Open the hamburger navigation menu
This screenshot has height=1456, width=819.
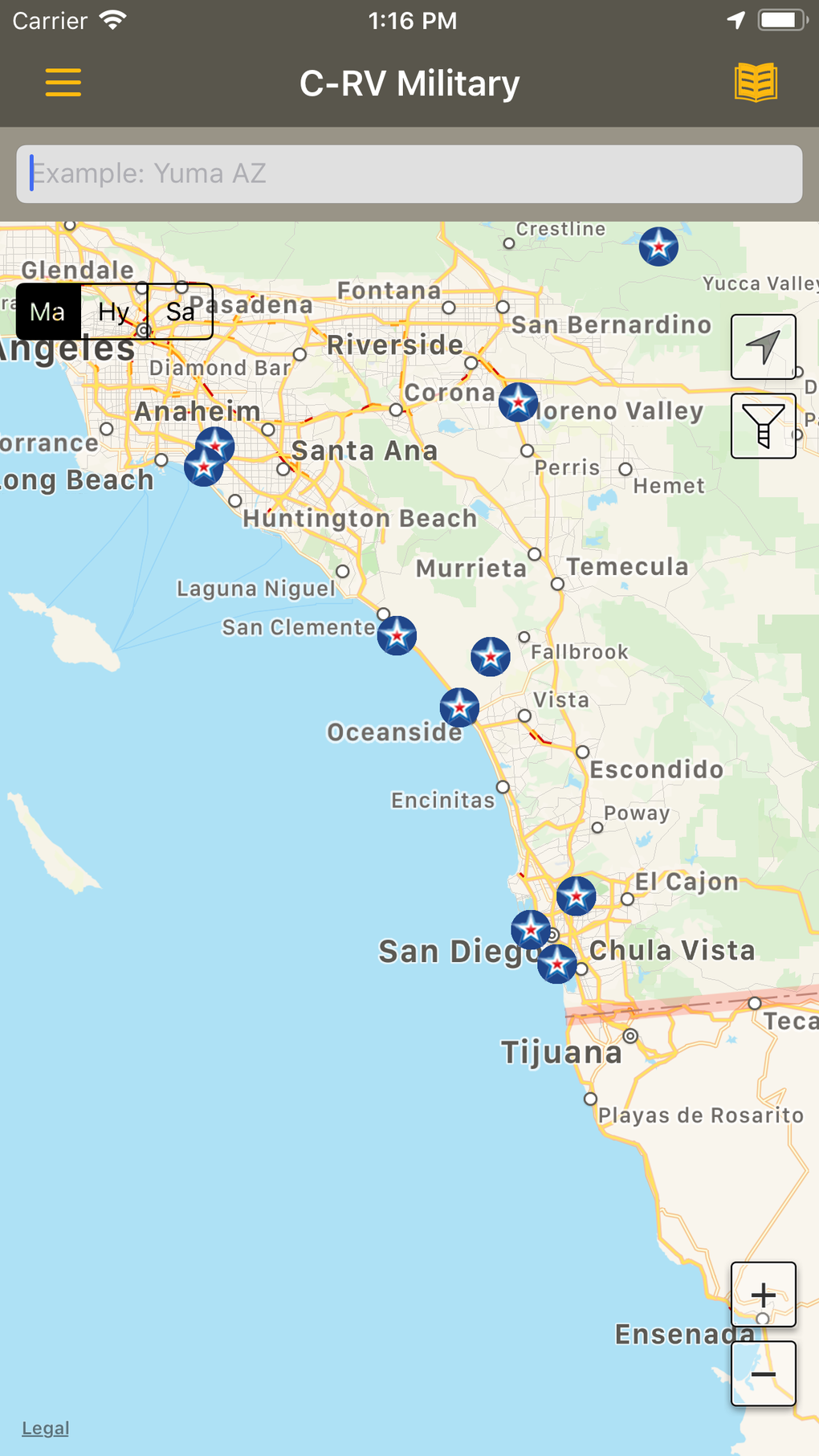tap(63, 82)
